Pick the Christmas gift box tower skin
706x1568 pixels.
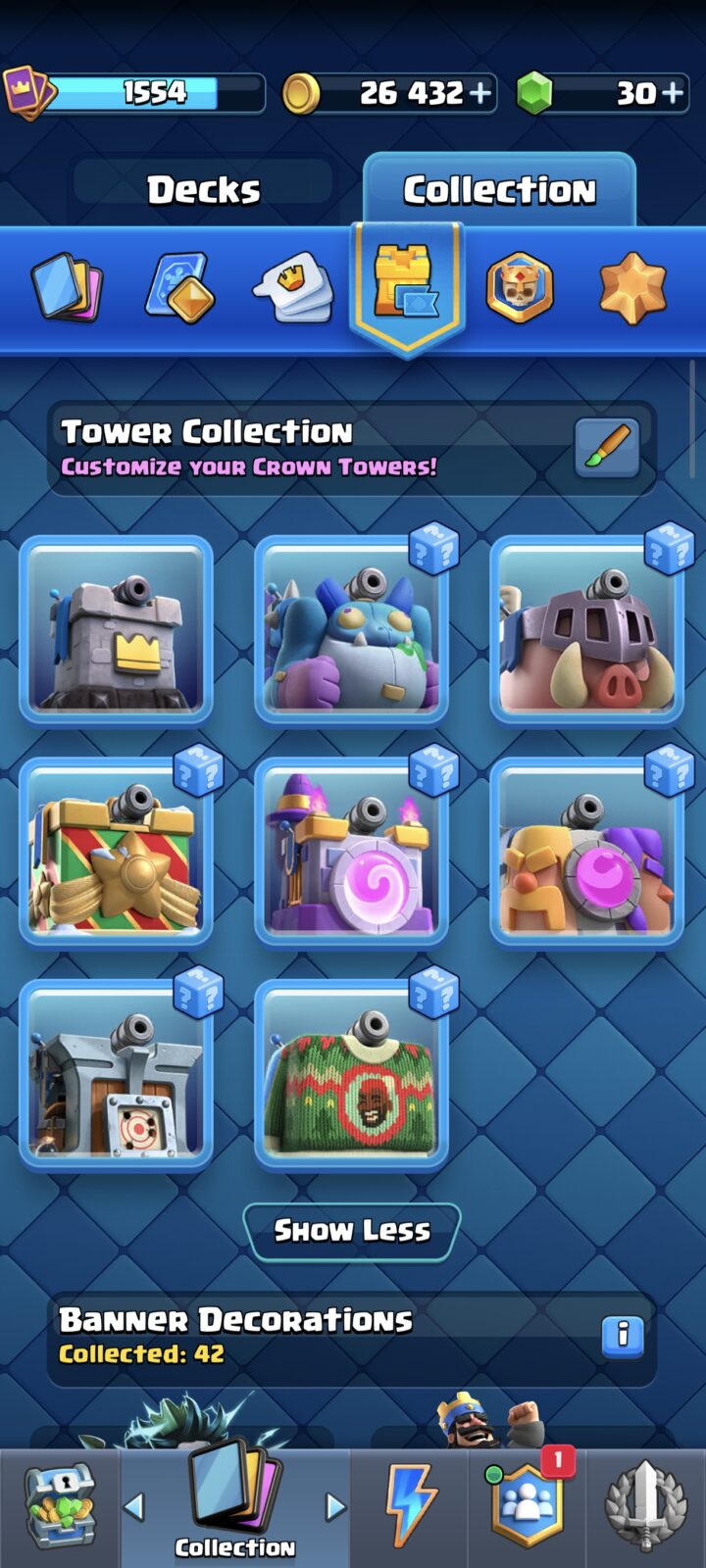coord(117,852)
